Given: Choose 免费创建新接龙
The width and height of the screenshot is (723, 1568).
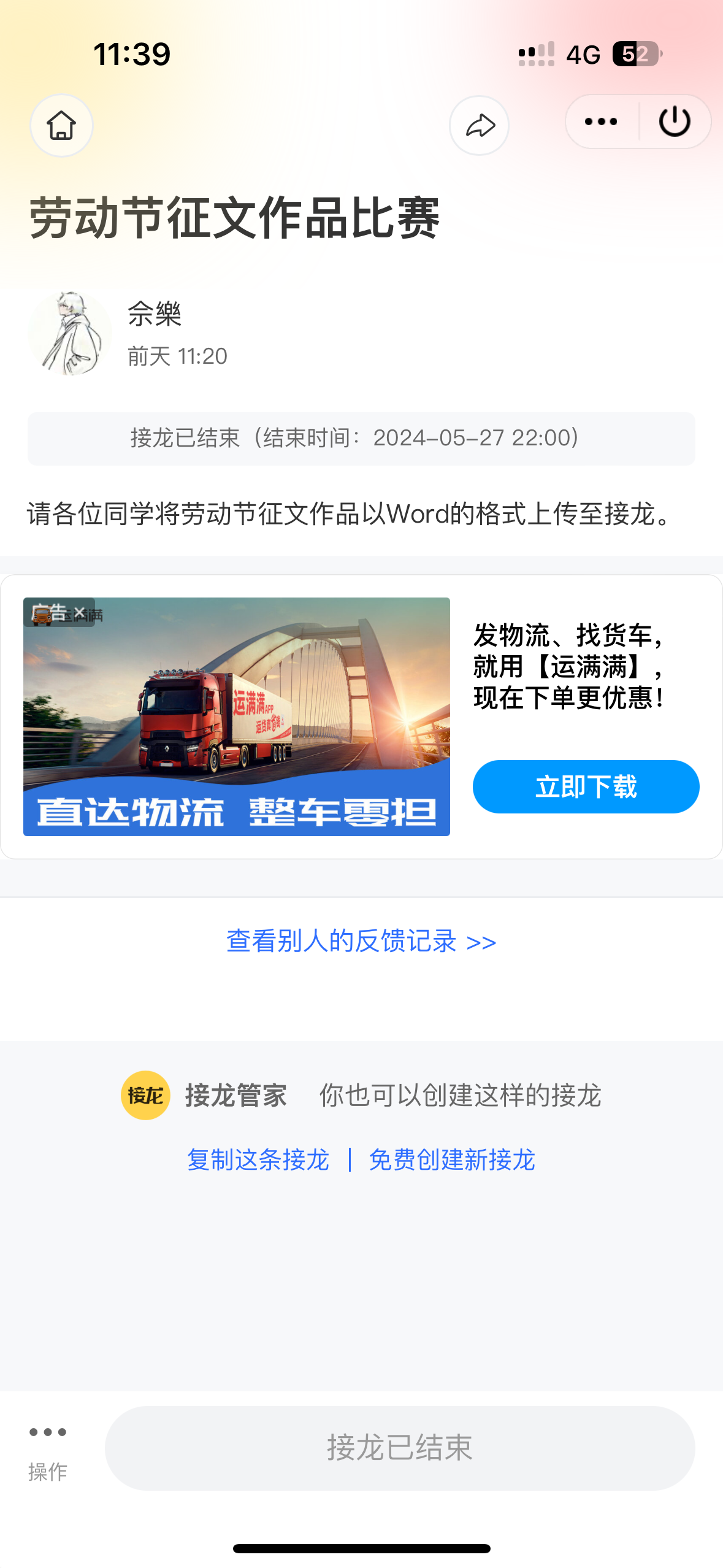Looking at the screenshot, I should coord(452,1159).
